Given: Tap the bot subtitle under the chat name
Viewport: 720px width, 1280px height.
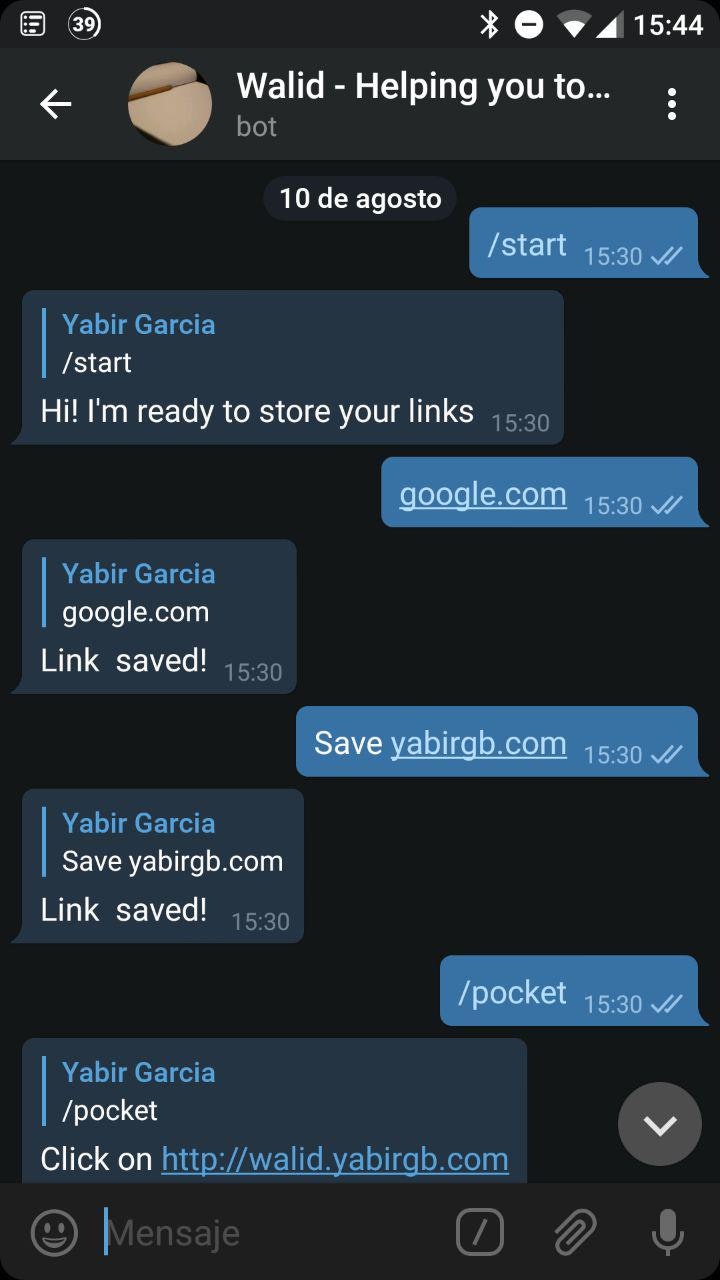Looking at the screenshot, I should (257, 127).
